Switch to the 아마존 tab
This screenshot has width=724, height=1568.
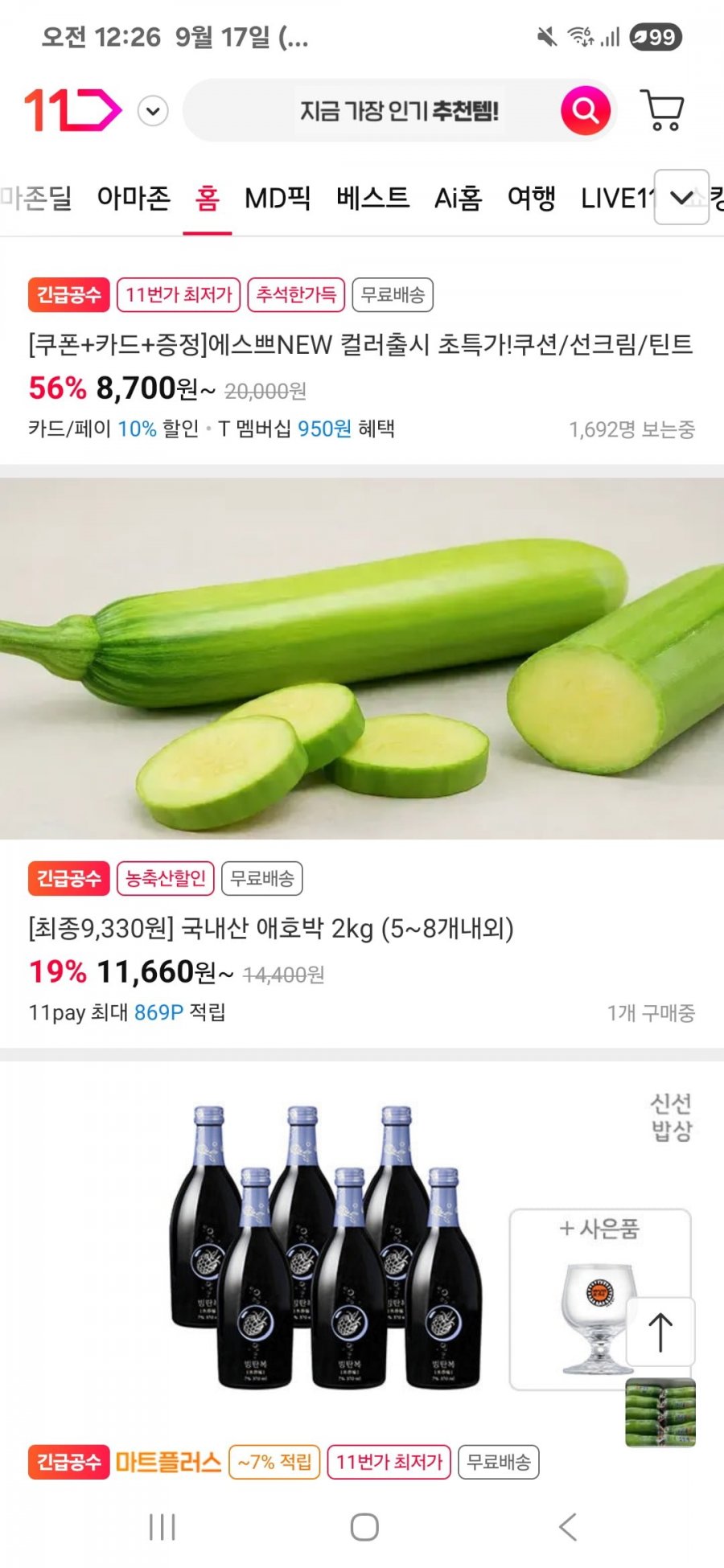click(x=134, y=198)
